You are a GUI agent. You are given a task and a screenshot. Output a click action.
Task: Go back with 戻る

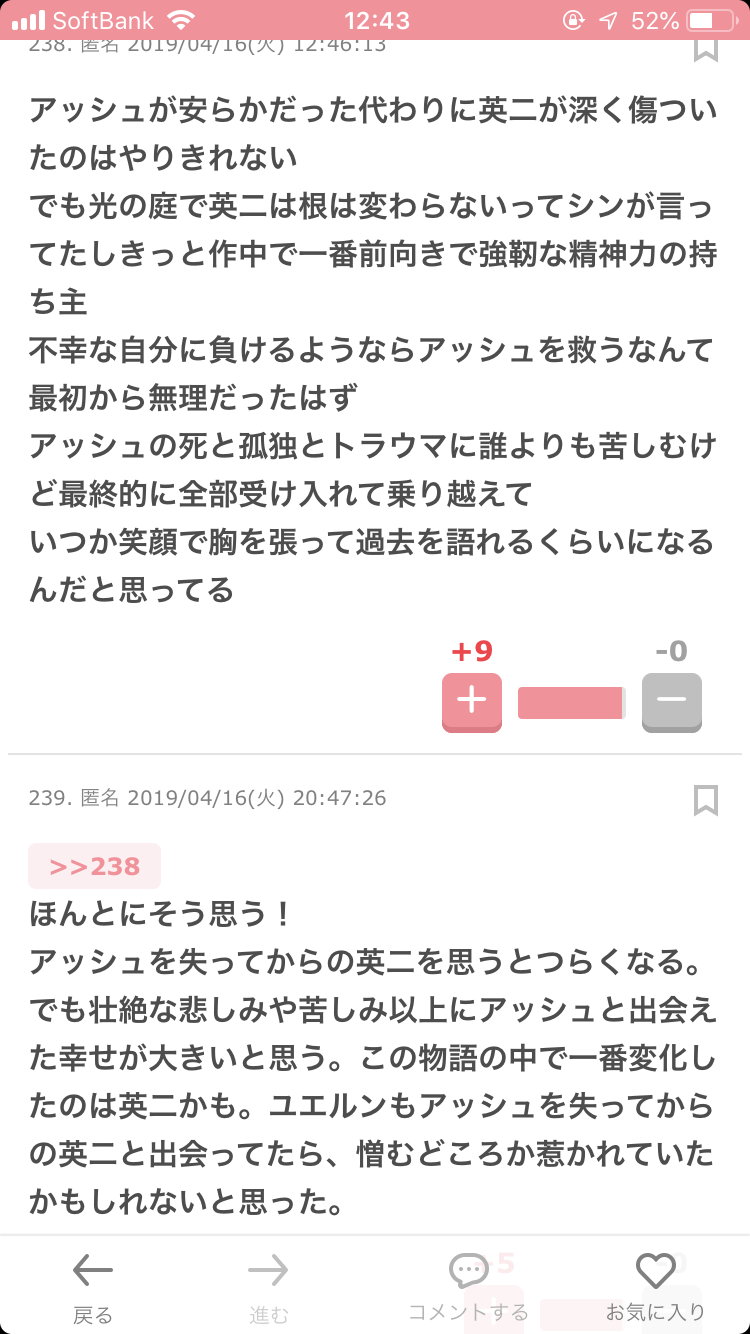point(93,1288)
